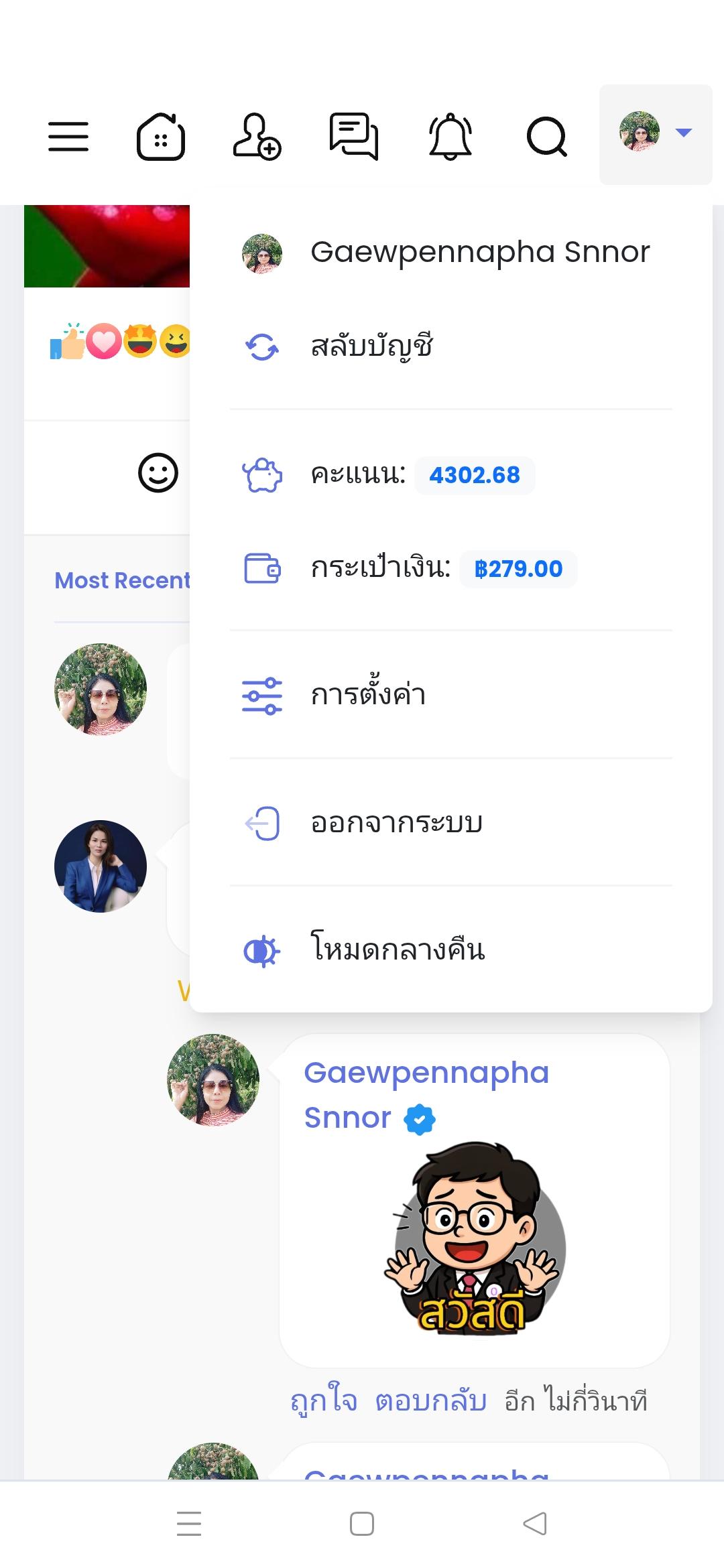Open the search icon
Screen dimensions: 724x1568
[547, 137]
